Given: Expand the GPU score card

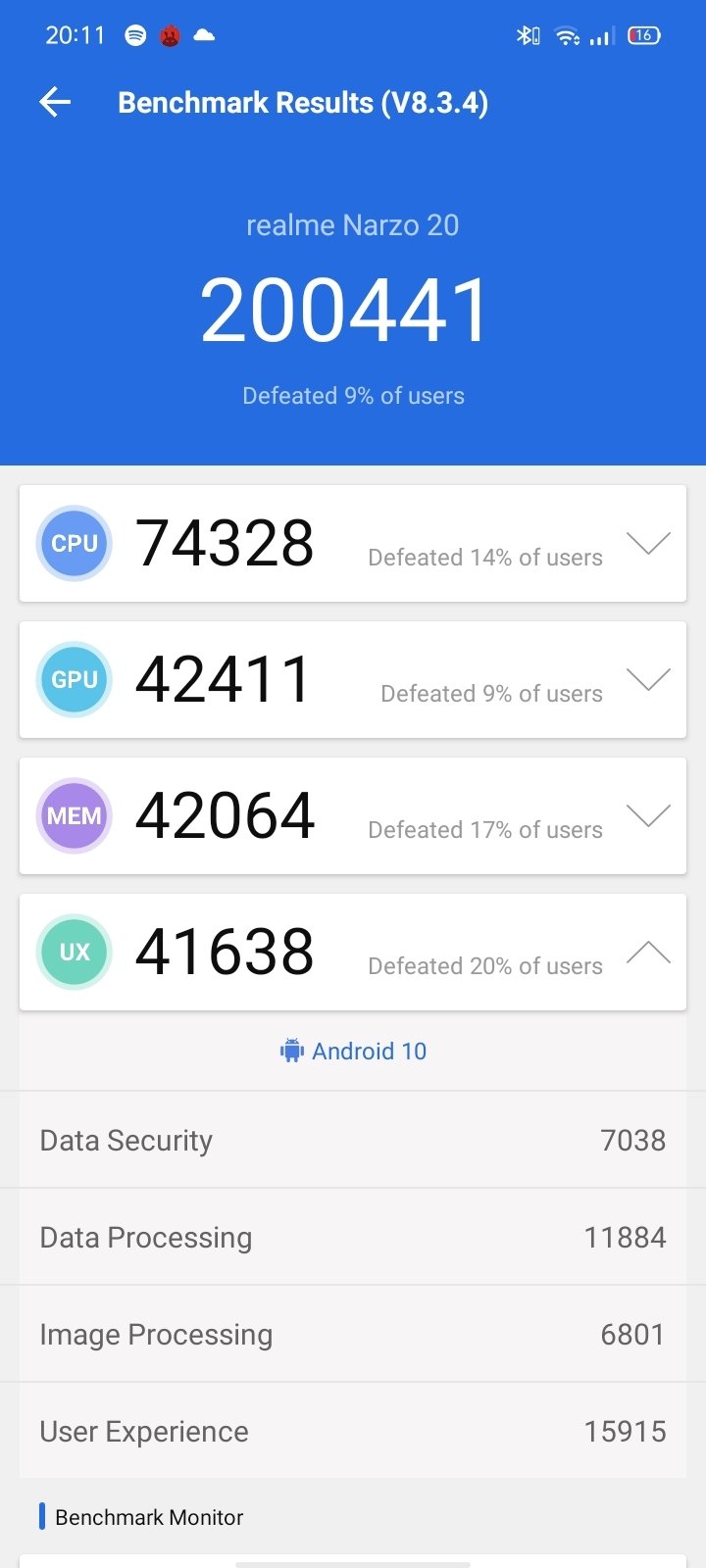Looking at the screenshot, I should [648, 679].
